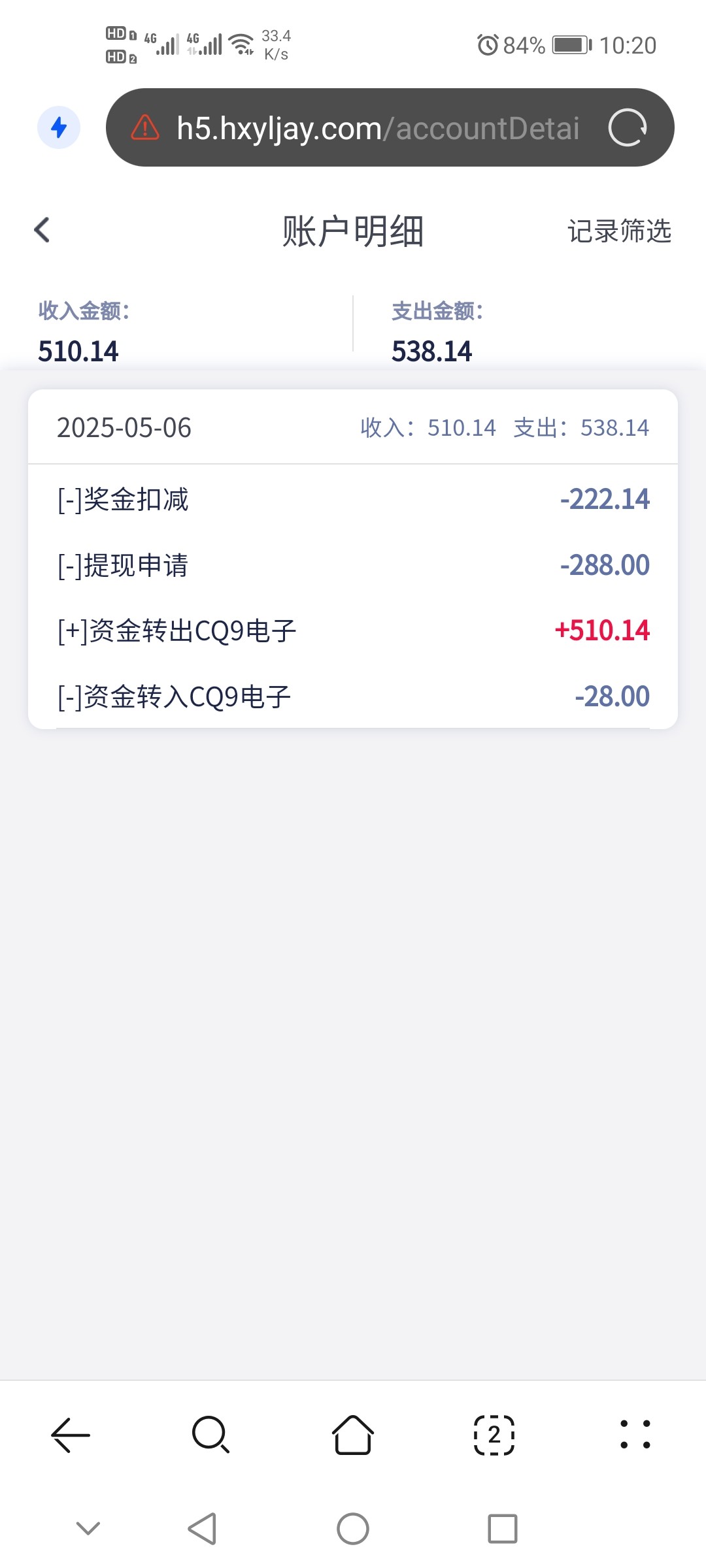Open the browser four-dot menu
Screen dimensions: 706x1568
pos(635,1435)
